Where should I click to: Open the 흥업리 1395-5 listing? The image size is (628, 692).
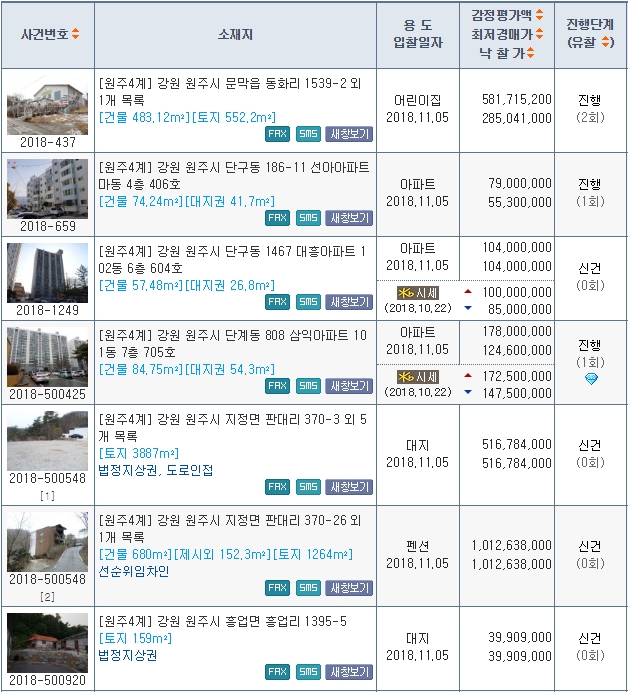(x=222, y=621)
